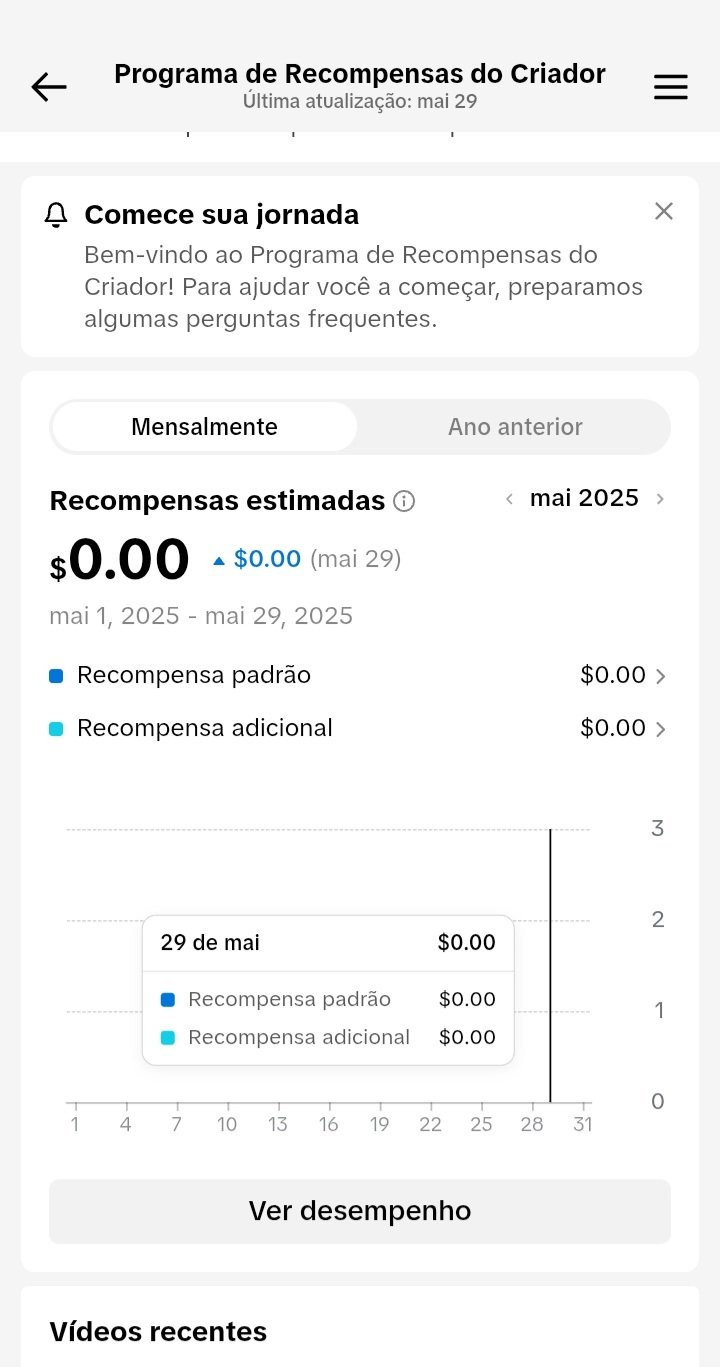
Task: Go to the previous month
Action: (x=509, y=499)
